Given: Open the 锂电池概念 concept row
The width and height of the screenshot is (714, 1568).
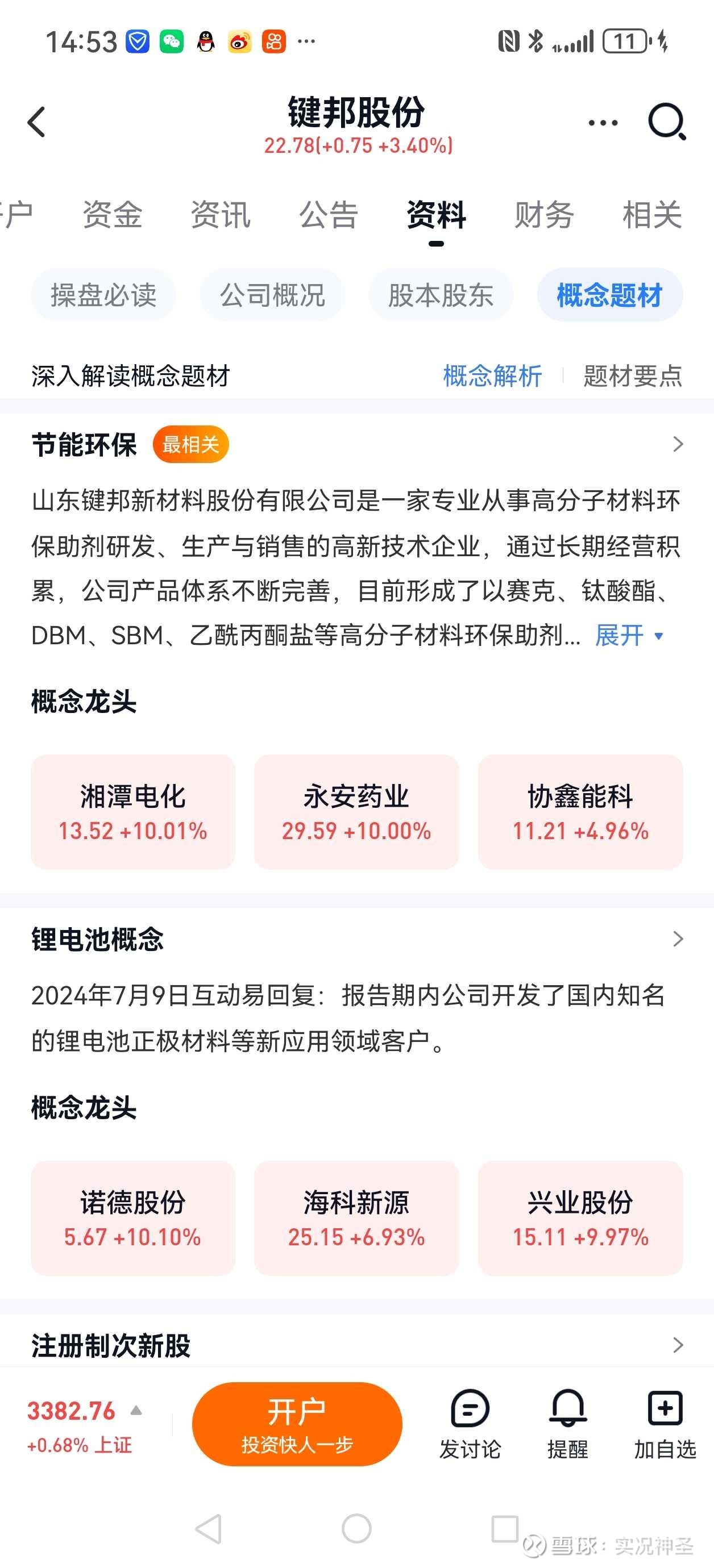Looking at the screenshot, I should point(357,939).
